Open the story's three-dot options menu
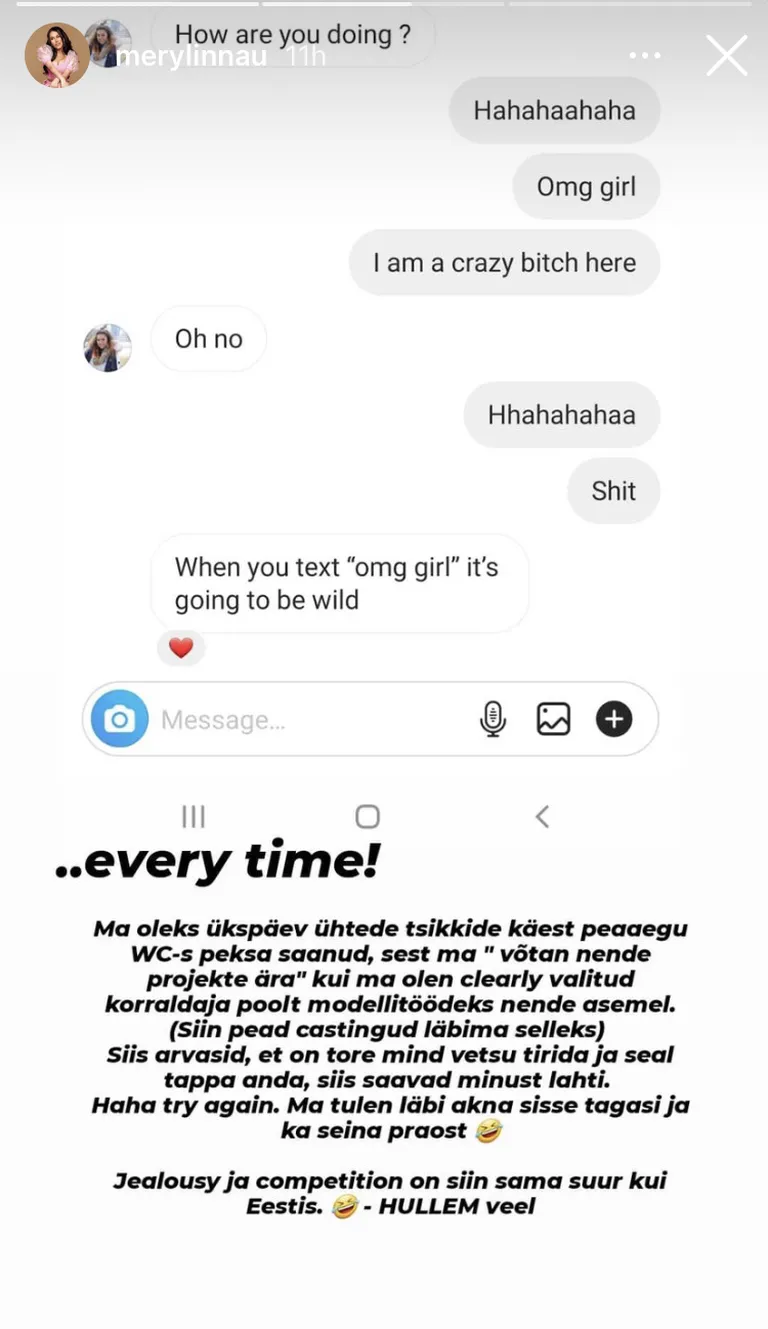The image size is (768, 1329). pos(645,56)
